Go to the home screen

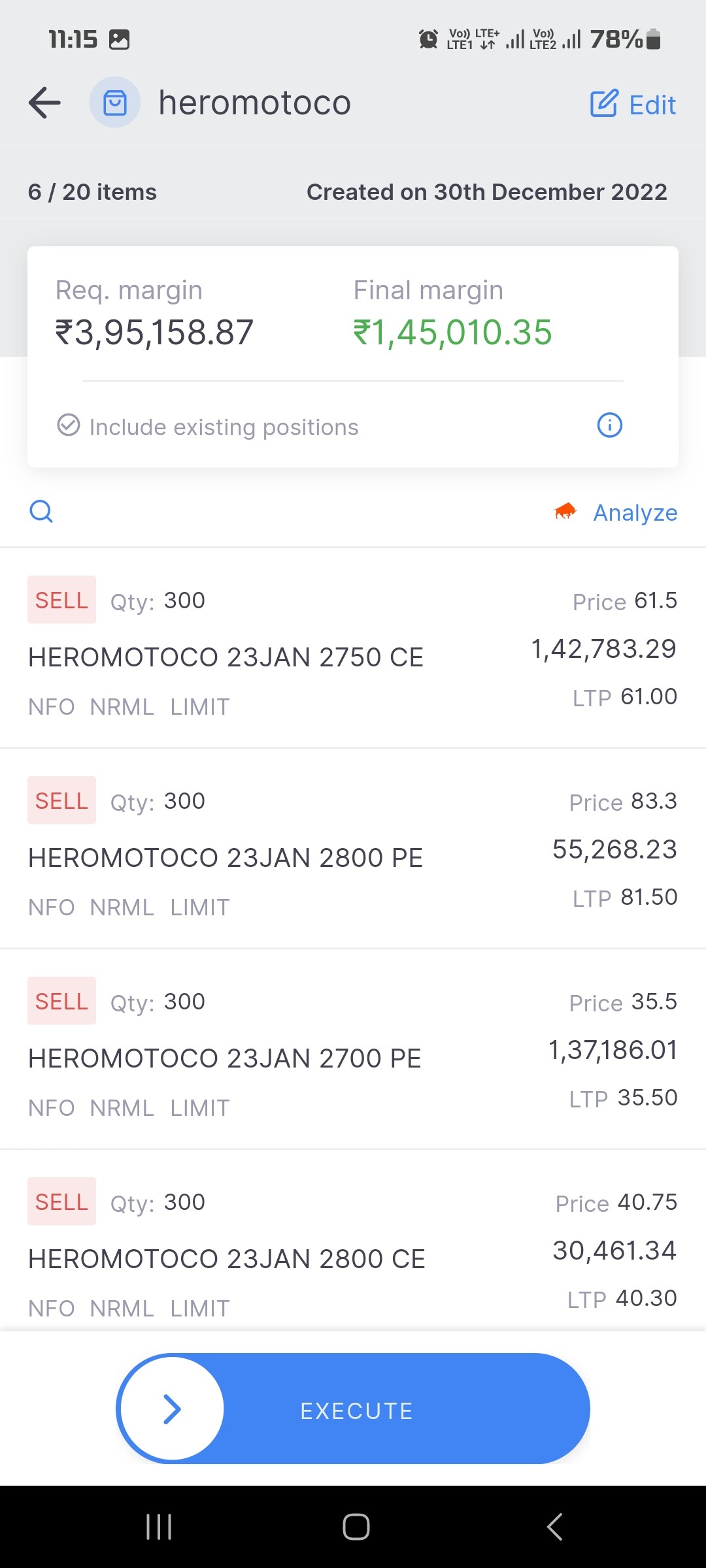[x=356, y=1527]
